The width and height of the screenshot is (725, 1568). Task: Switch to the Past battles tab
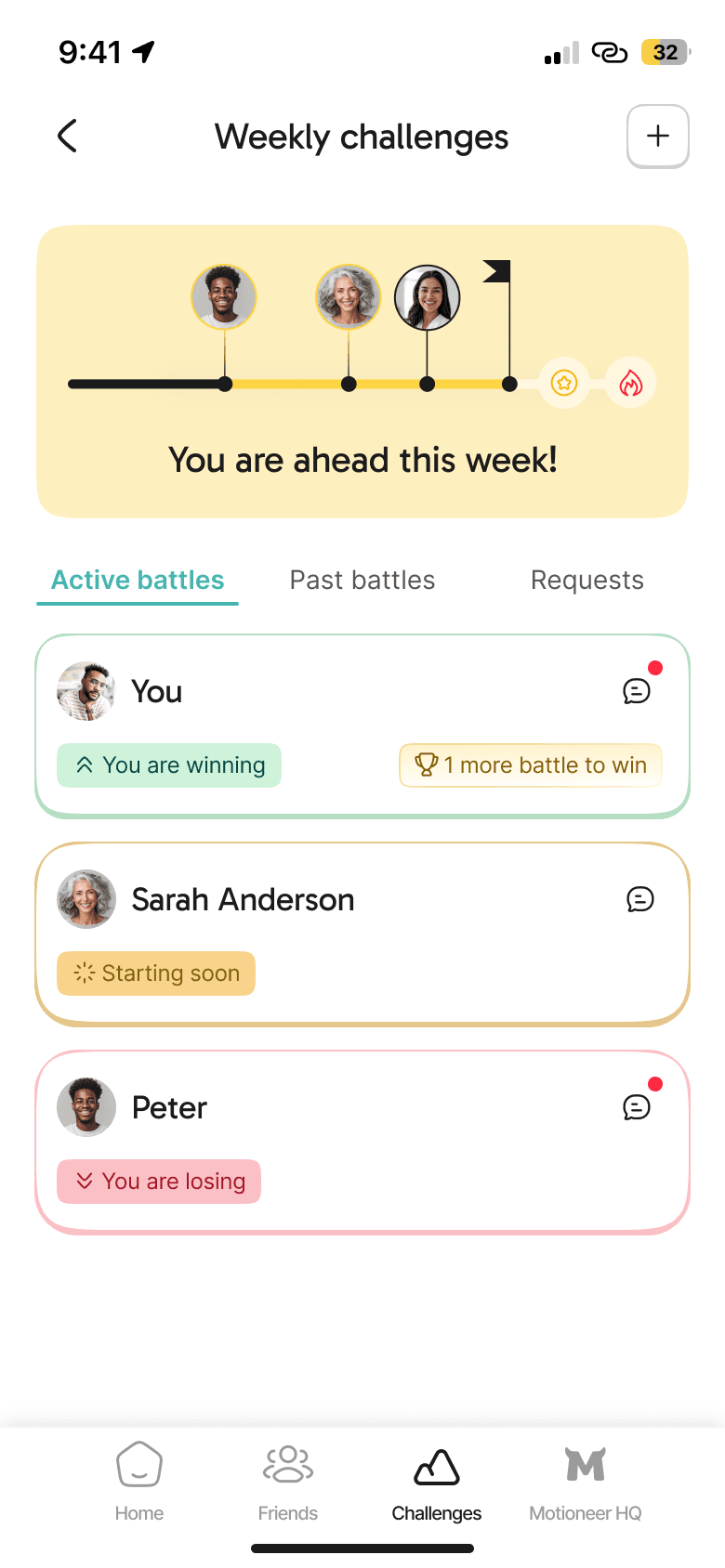point(362,580)
